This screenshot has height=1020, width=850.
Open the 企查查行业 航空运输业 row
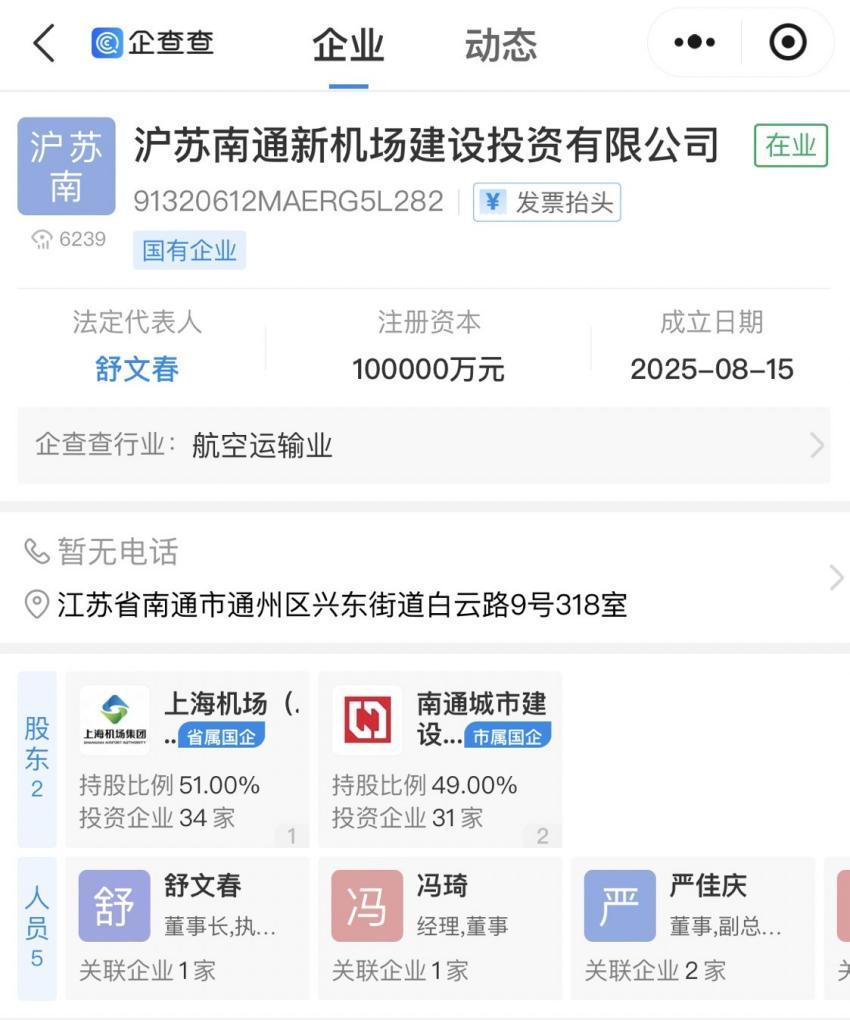pos(424,446)
